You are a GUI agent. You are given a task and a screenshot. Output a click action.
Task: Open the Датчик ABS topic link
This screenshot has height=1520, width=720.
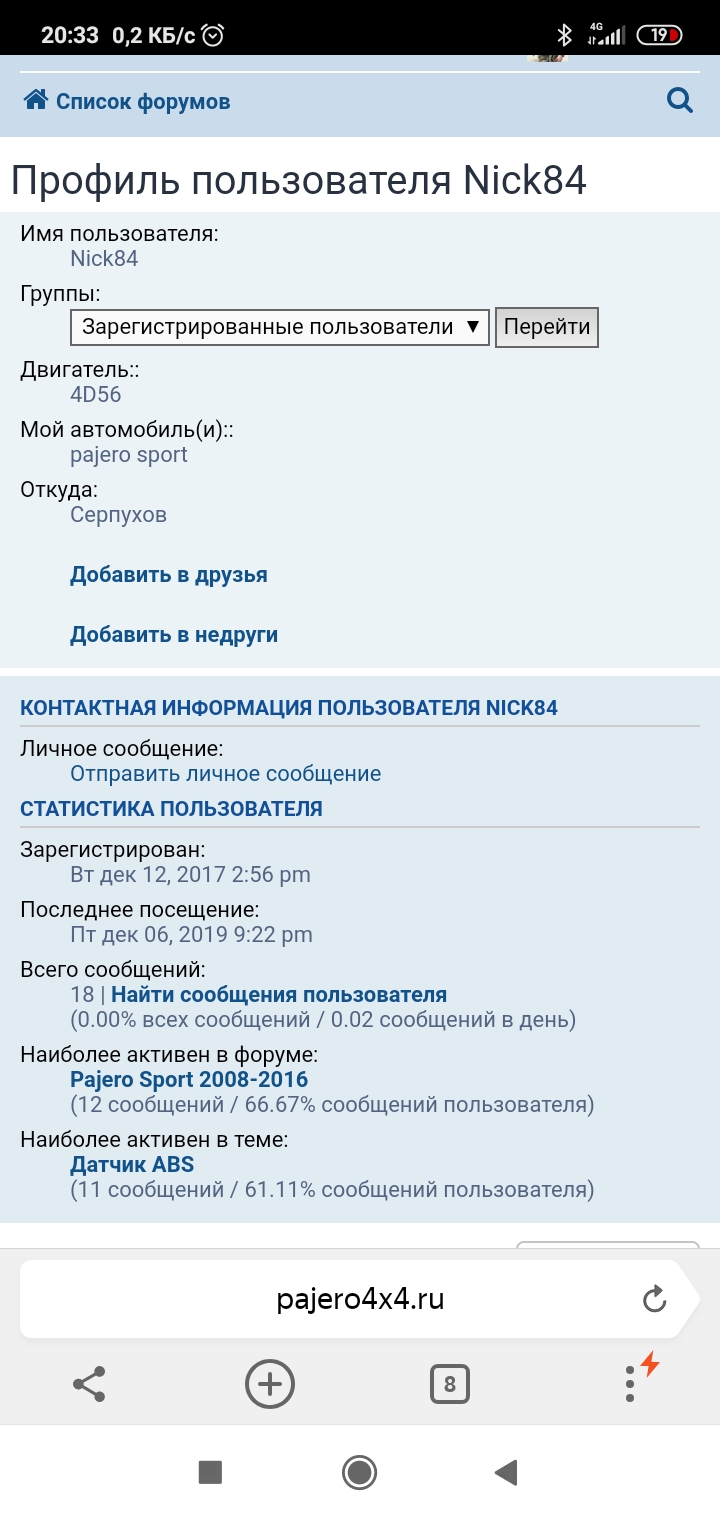click(x=132, y=1165)
